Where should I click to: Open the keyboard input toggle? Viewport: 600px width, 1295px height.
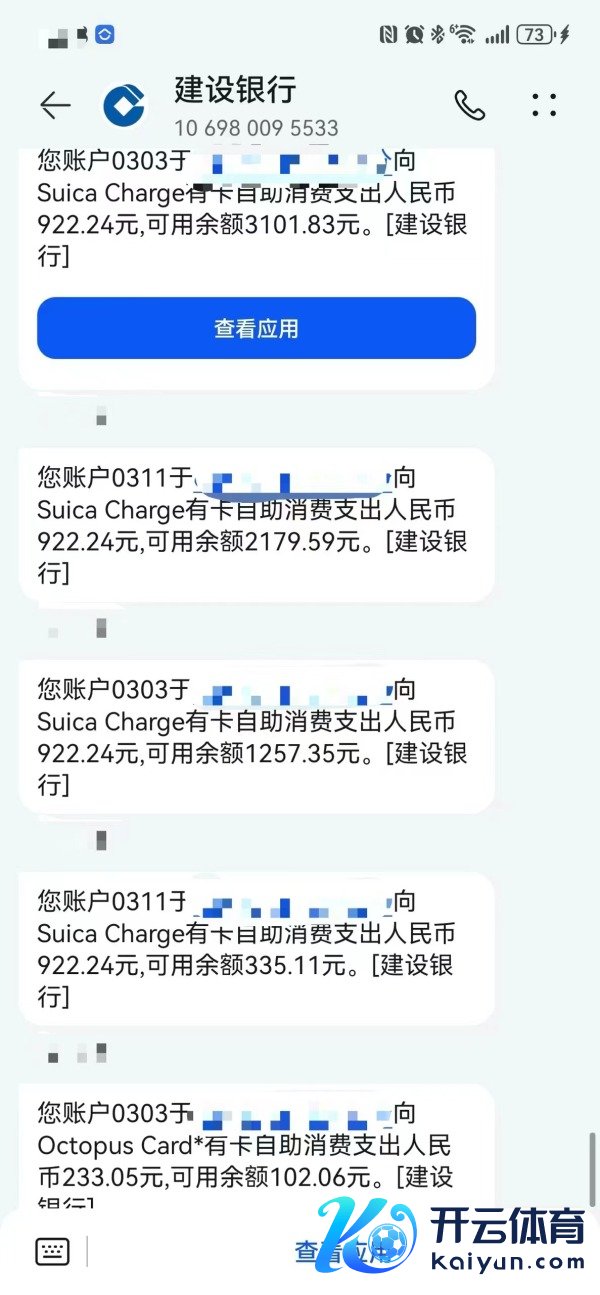tap(52, 1250)
